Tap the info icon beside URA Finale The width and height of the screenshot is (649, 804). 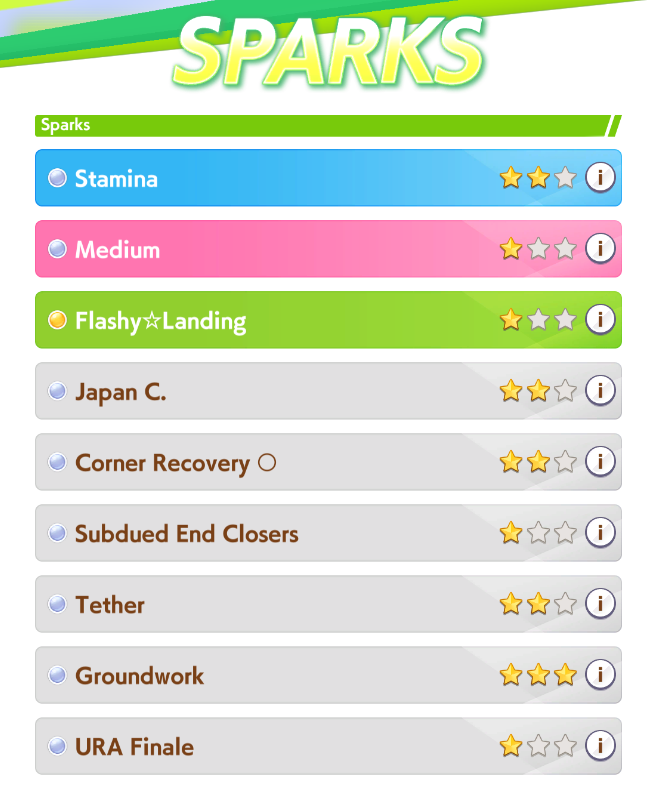(599, 746)
